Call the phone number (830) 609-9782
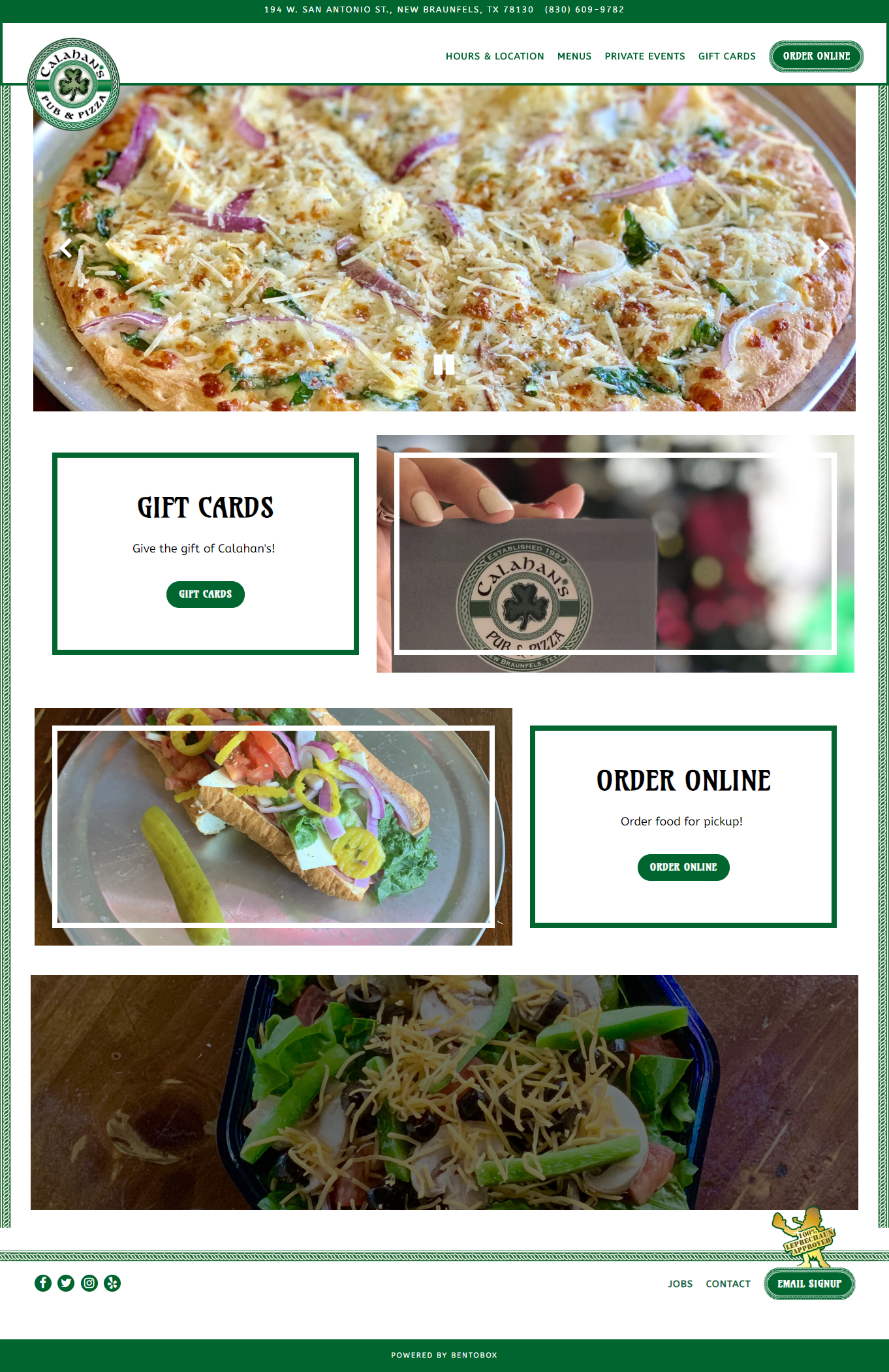This screenshot has height=1372, width=889. coord(584,10)
